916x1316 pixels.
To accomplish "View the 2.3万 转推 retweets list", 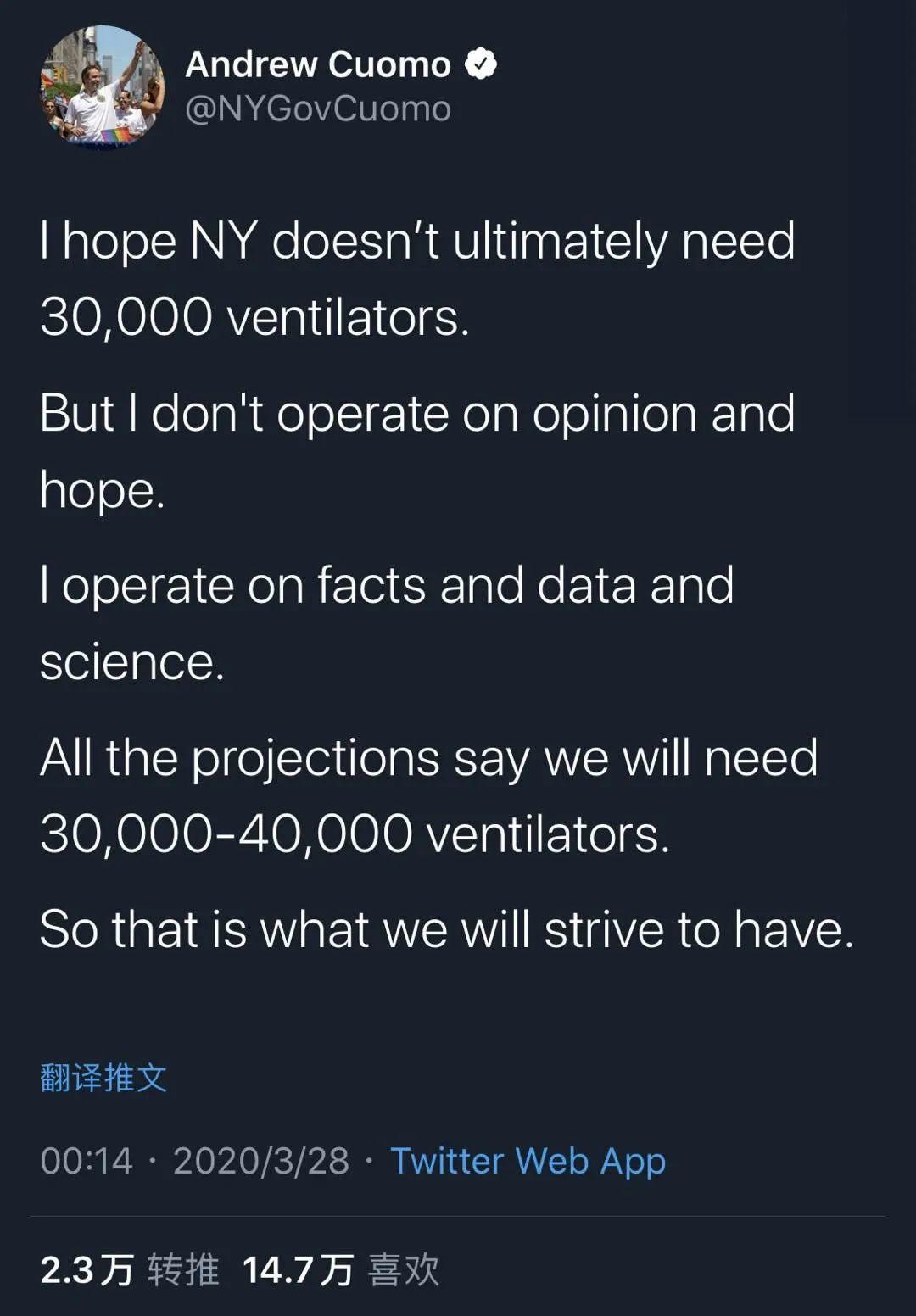I will [x=129, y=1270].
